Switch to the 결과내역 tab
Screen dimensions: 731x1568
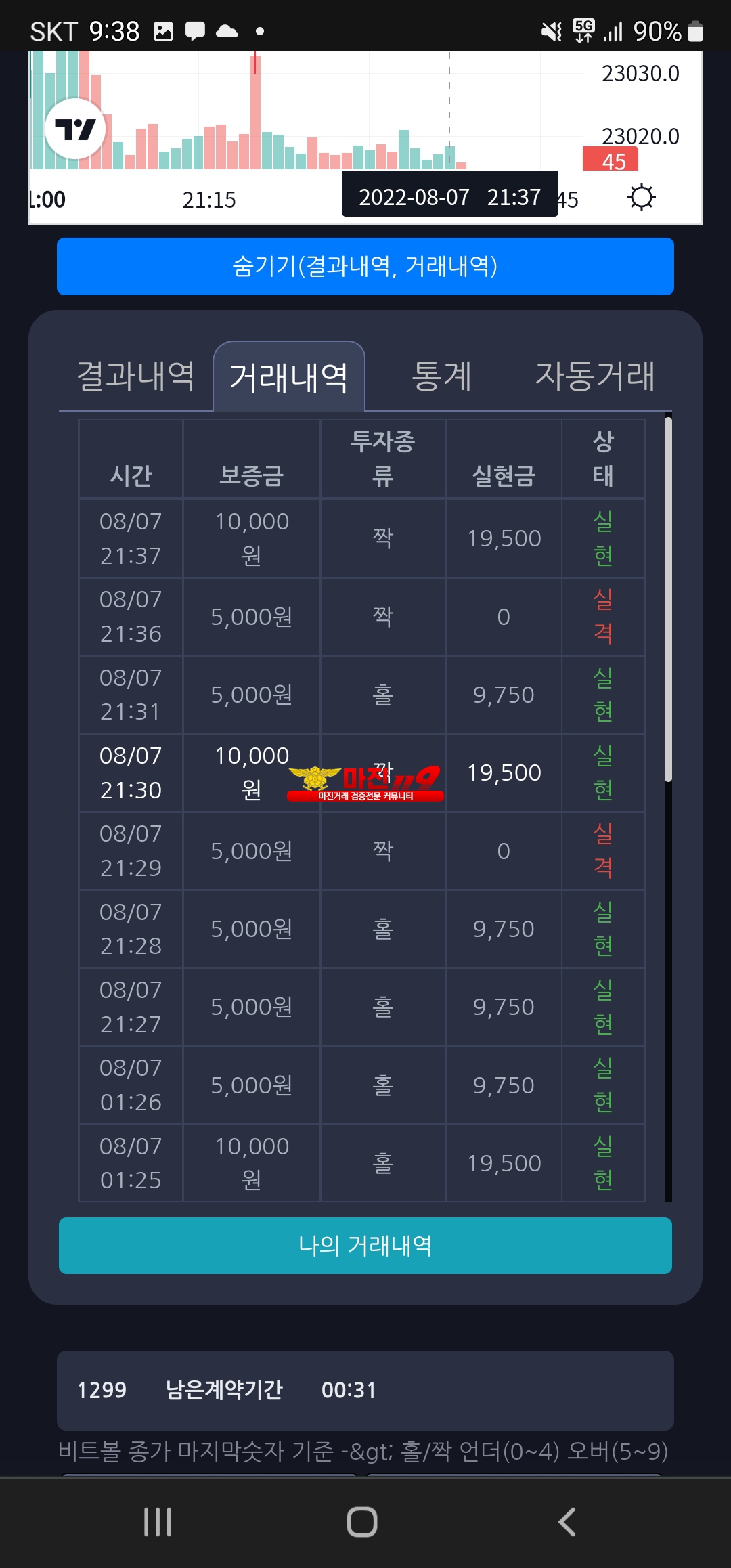tap(135, 376)
